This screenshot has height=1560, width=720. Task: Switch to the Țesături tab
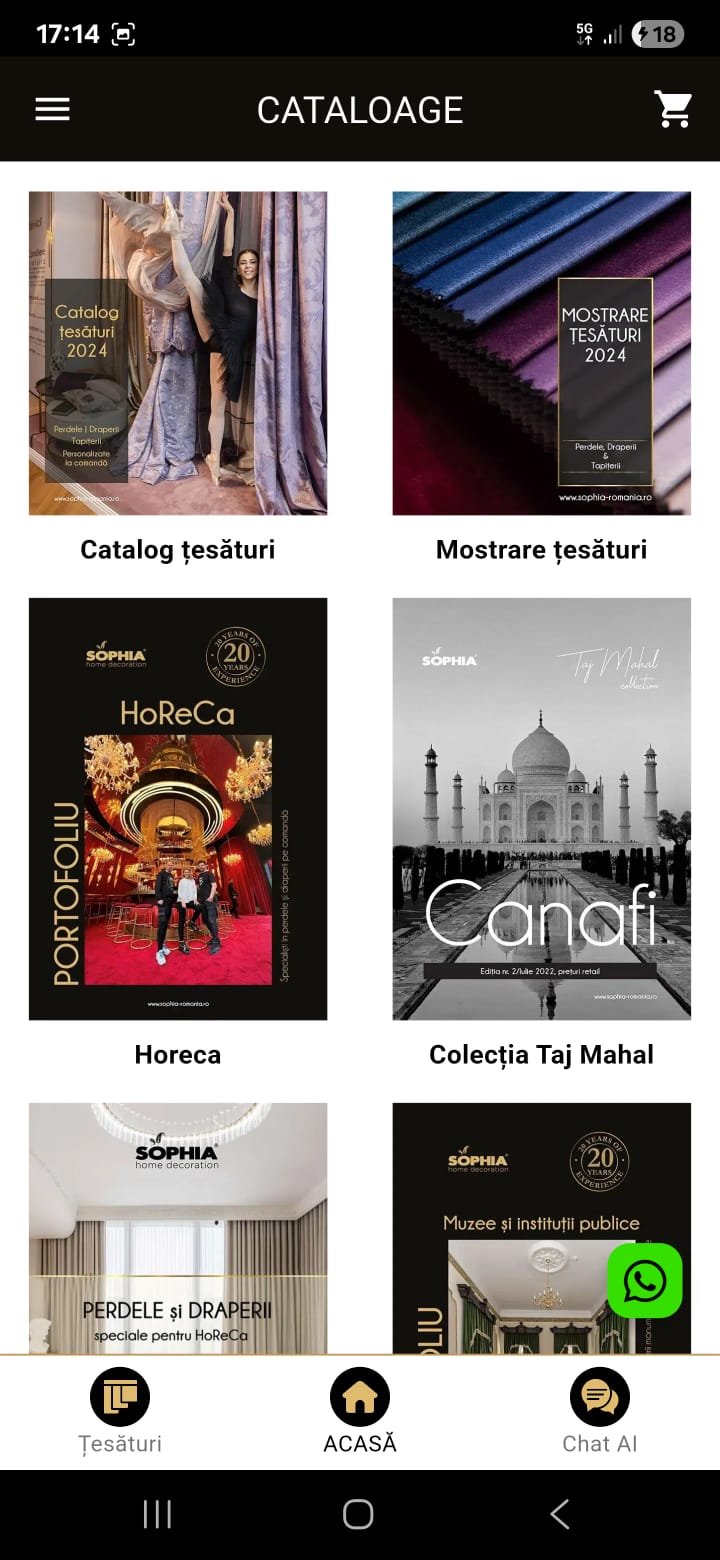pos(120,1410)
